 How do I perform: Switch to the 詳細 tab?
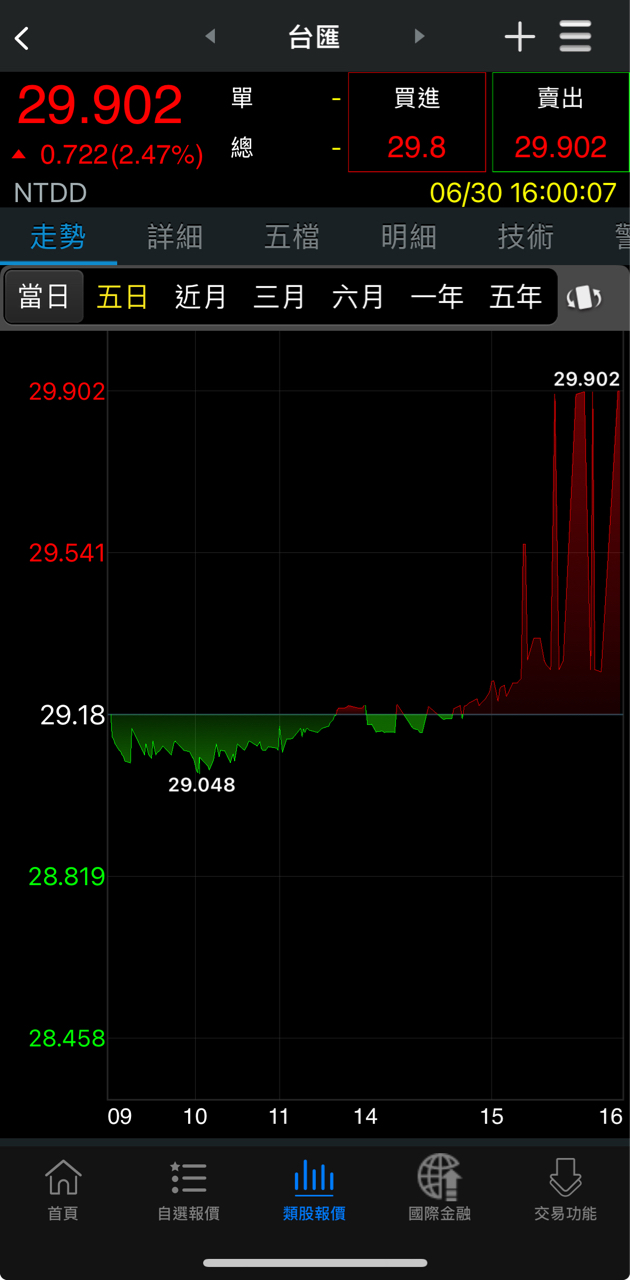[x=175, y=237]
